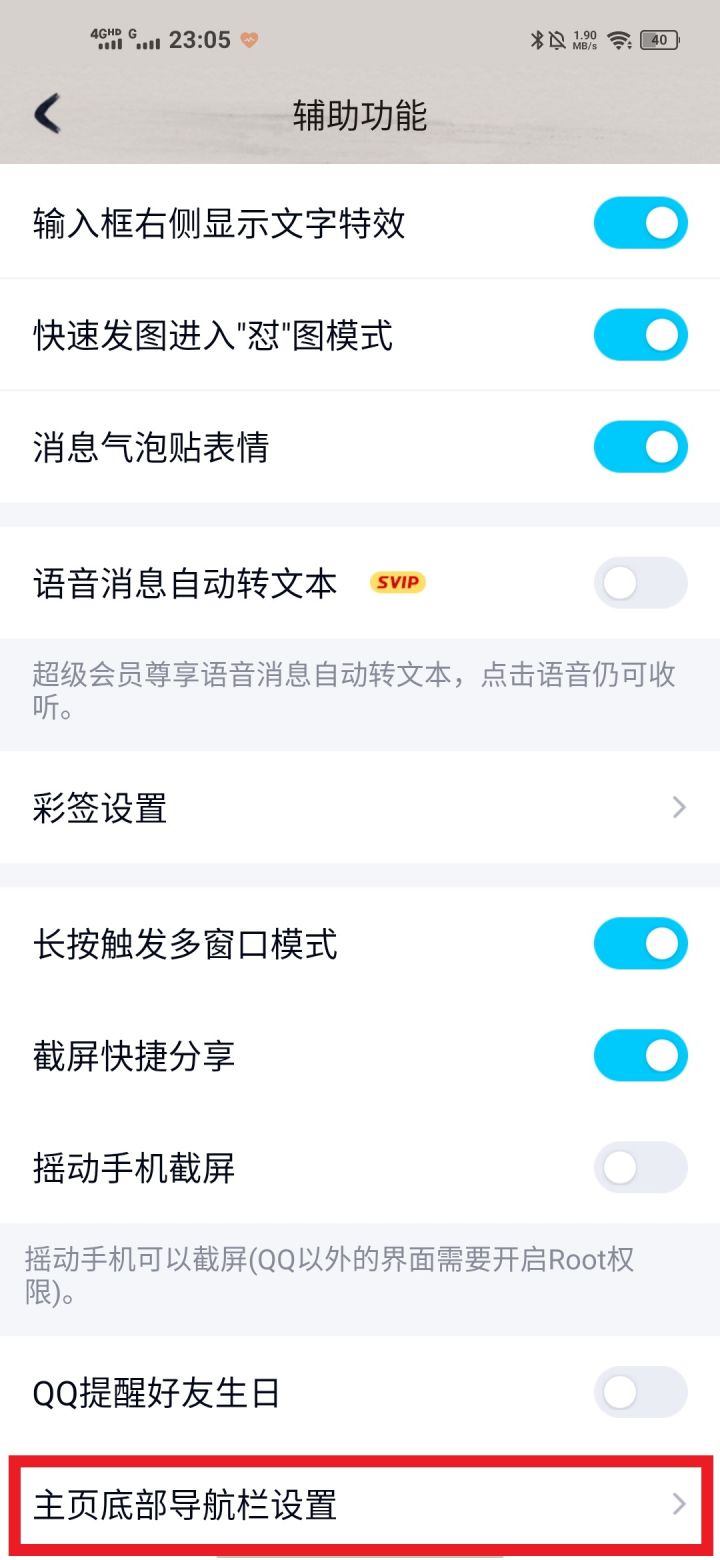Toggle 消息气泡贴表情 off

(640, 447)
